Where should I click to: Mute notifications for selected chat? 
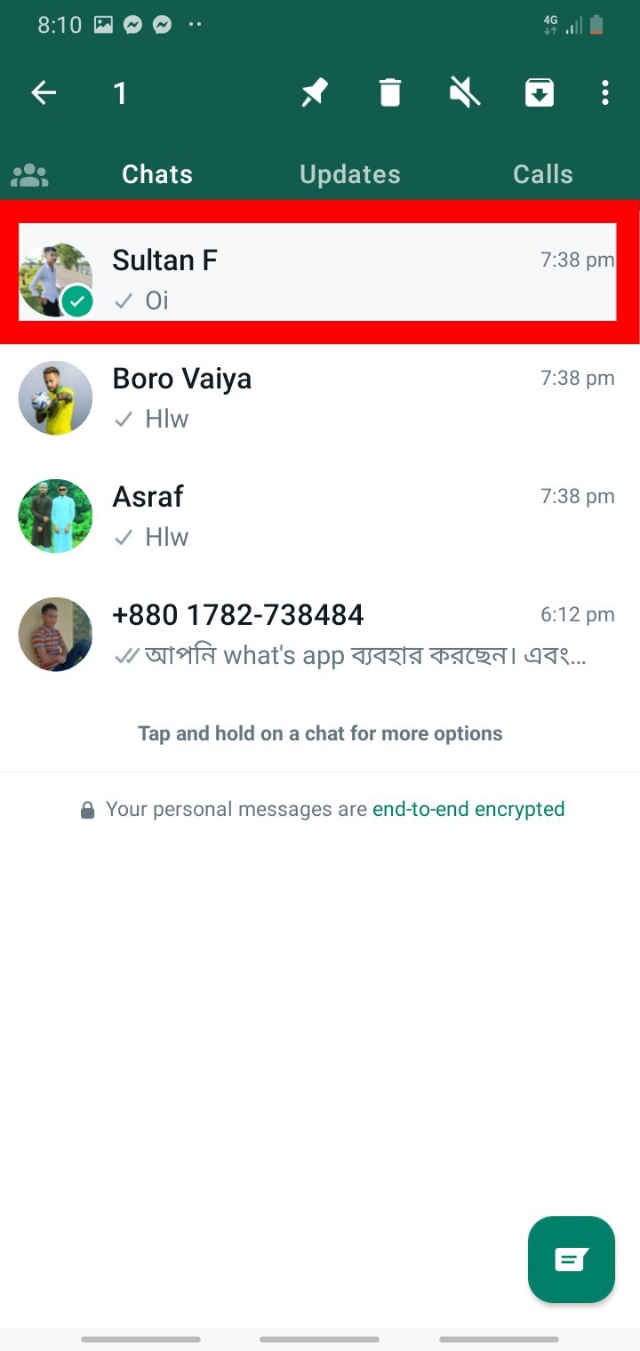click(464, 94)
